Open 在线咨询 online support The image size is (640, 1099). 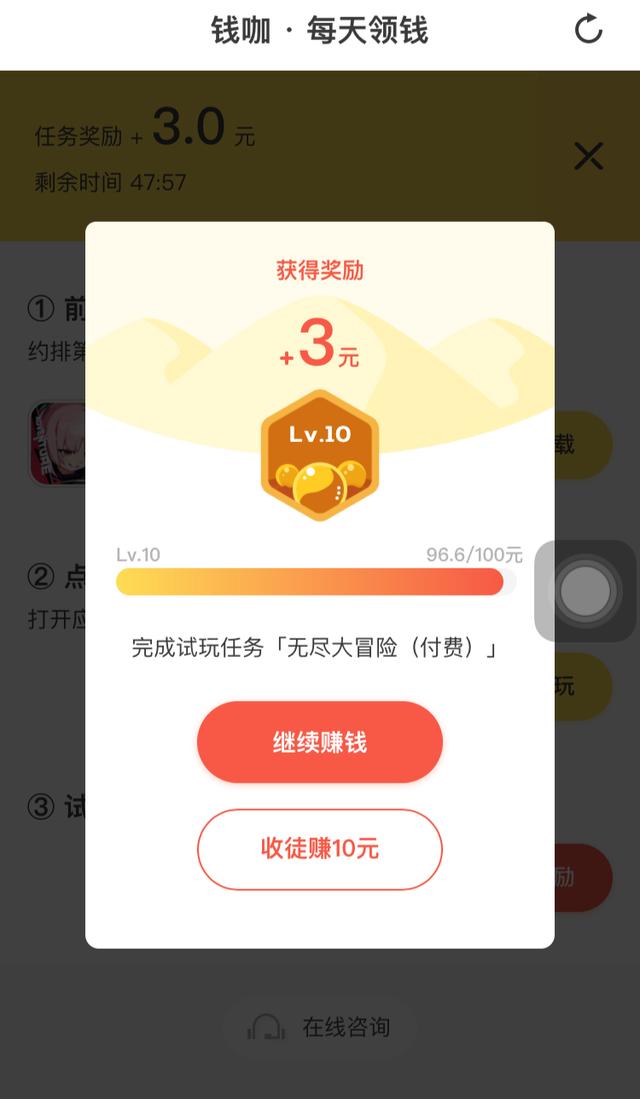(320, 1027)
